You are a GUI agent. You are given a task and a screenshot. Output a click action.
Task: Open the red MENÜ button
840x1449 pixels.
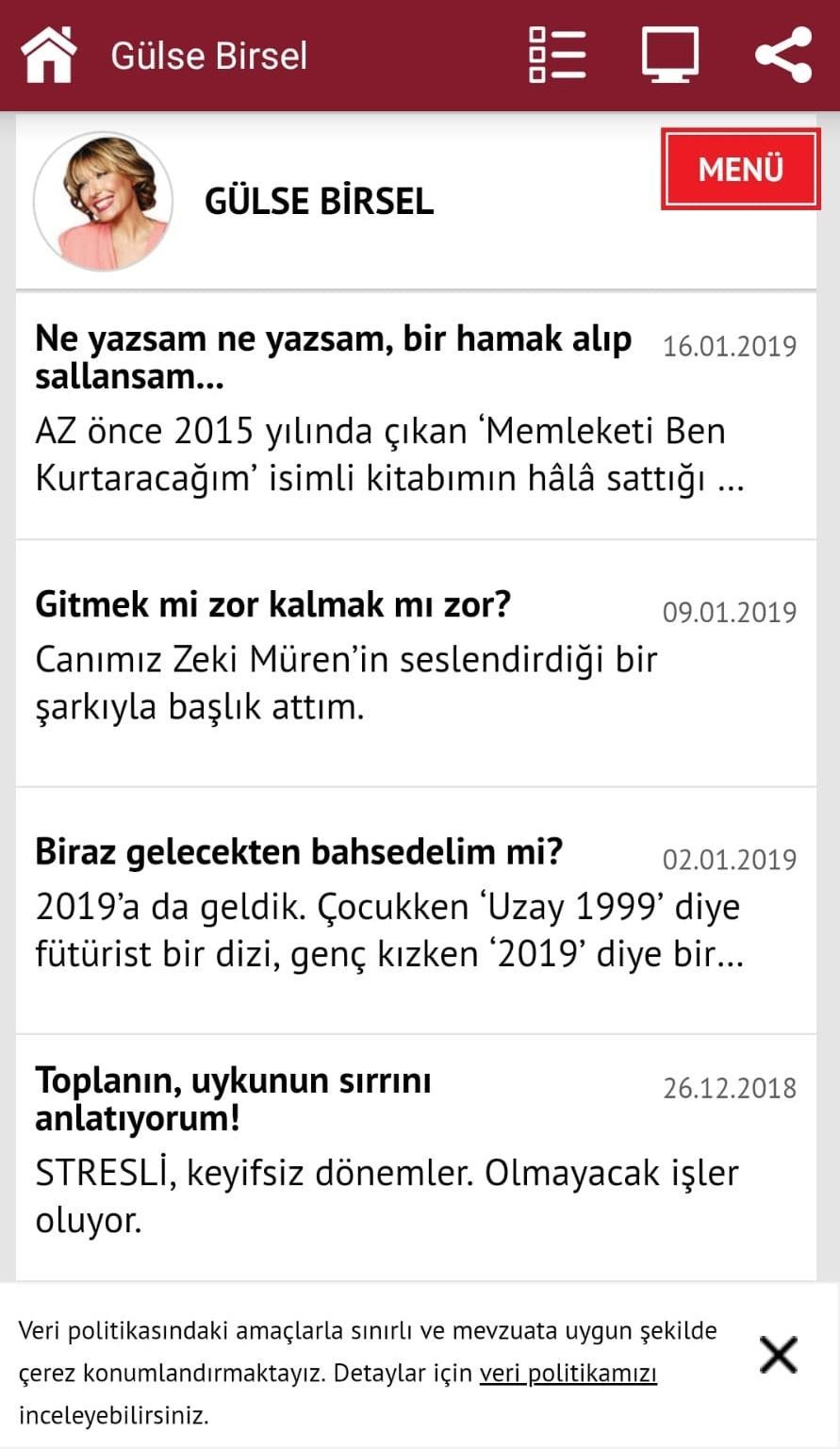click(x=741, y=170)
